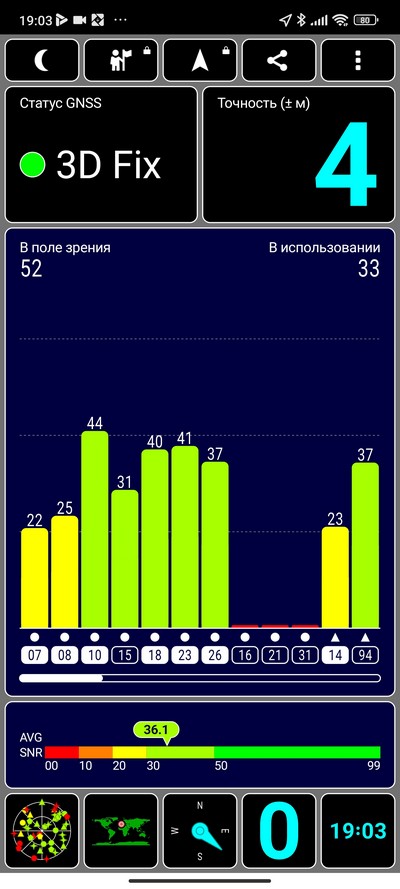Open the satellite signal bar chart panel

click(200, 462)
